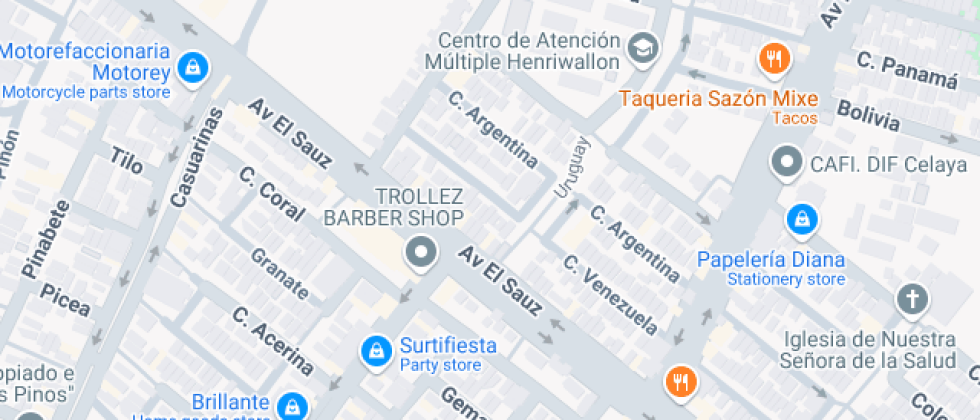Screen dimensions: 980x420
Task: Tap the Taqueria Sazón Mixe restaurant pin
Action: pos(772,59)
